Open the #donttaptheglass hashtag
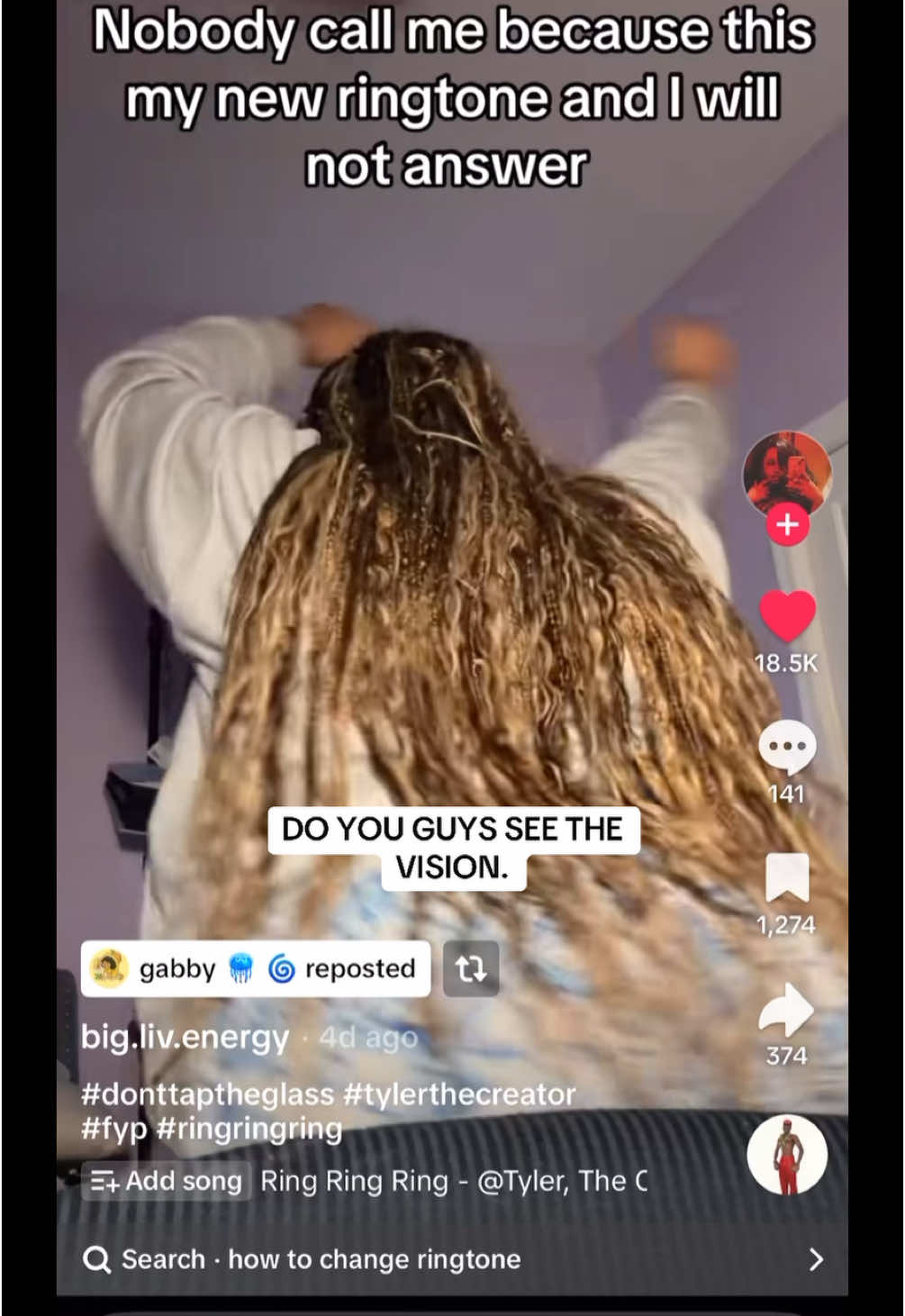The image size is (905, 1316). [207, 1094]
